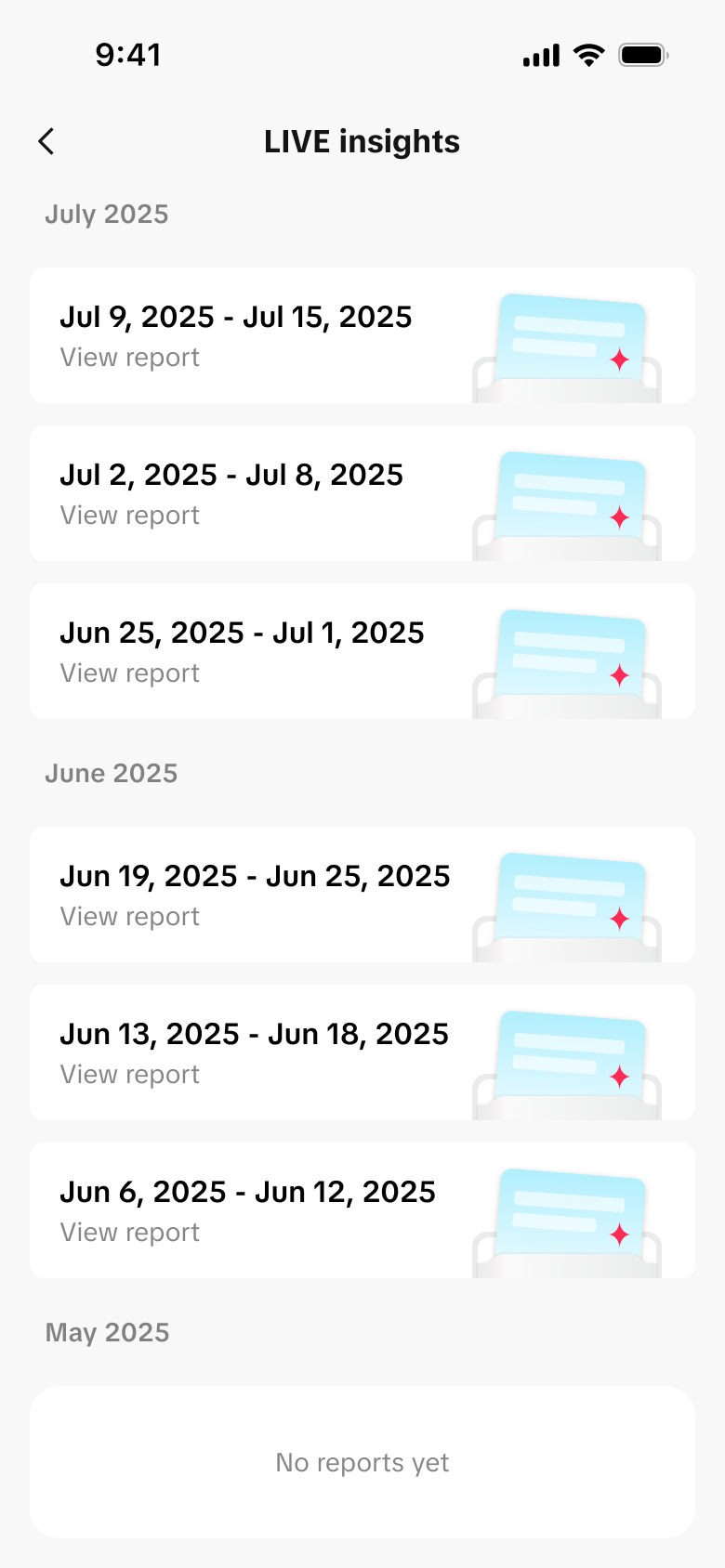Viewport: 725px width, 1568px height.
Task: Select the Jun 19 - Jun 25 report
Action: 362,895
